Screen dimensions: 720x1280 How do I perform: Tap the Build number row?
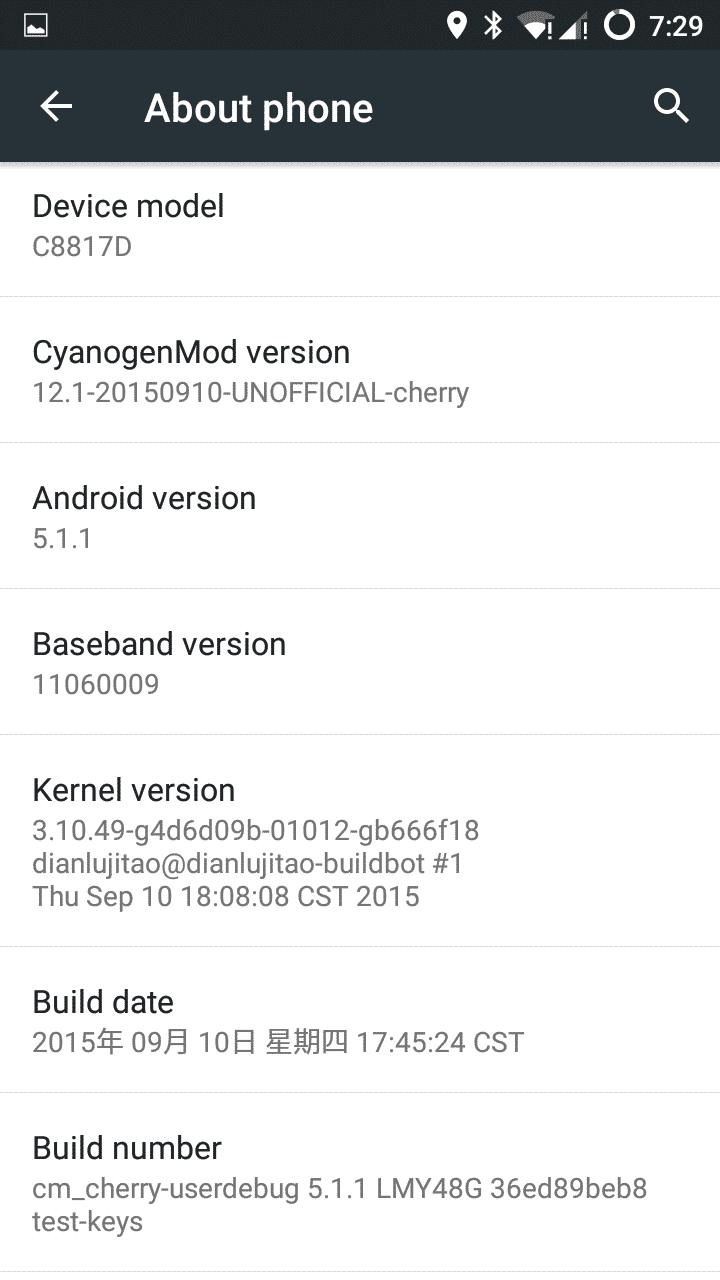360,1183
